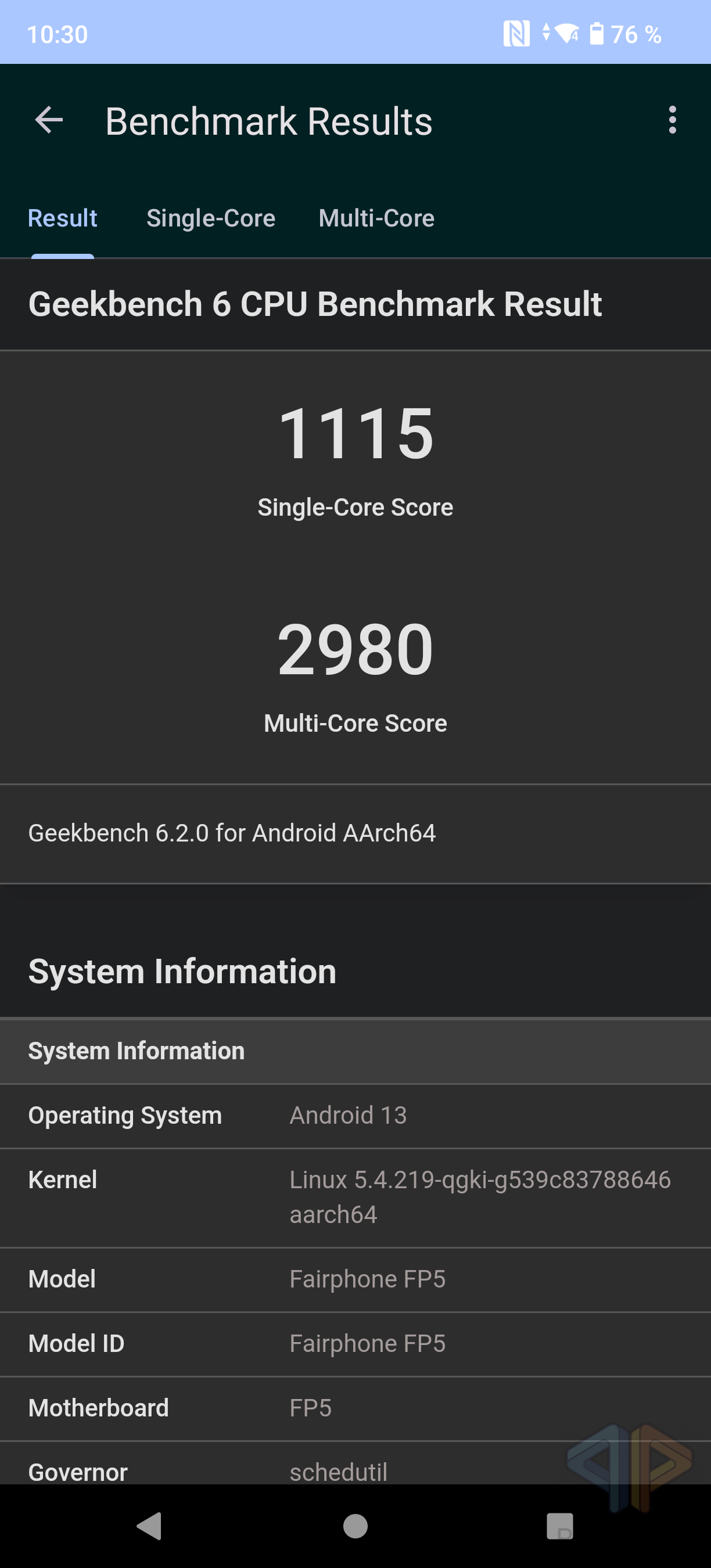Open recent apps from navigation bar
The width and height of the screenshot is (711, 1568).
(560, 1526)
